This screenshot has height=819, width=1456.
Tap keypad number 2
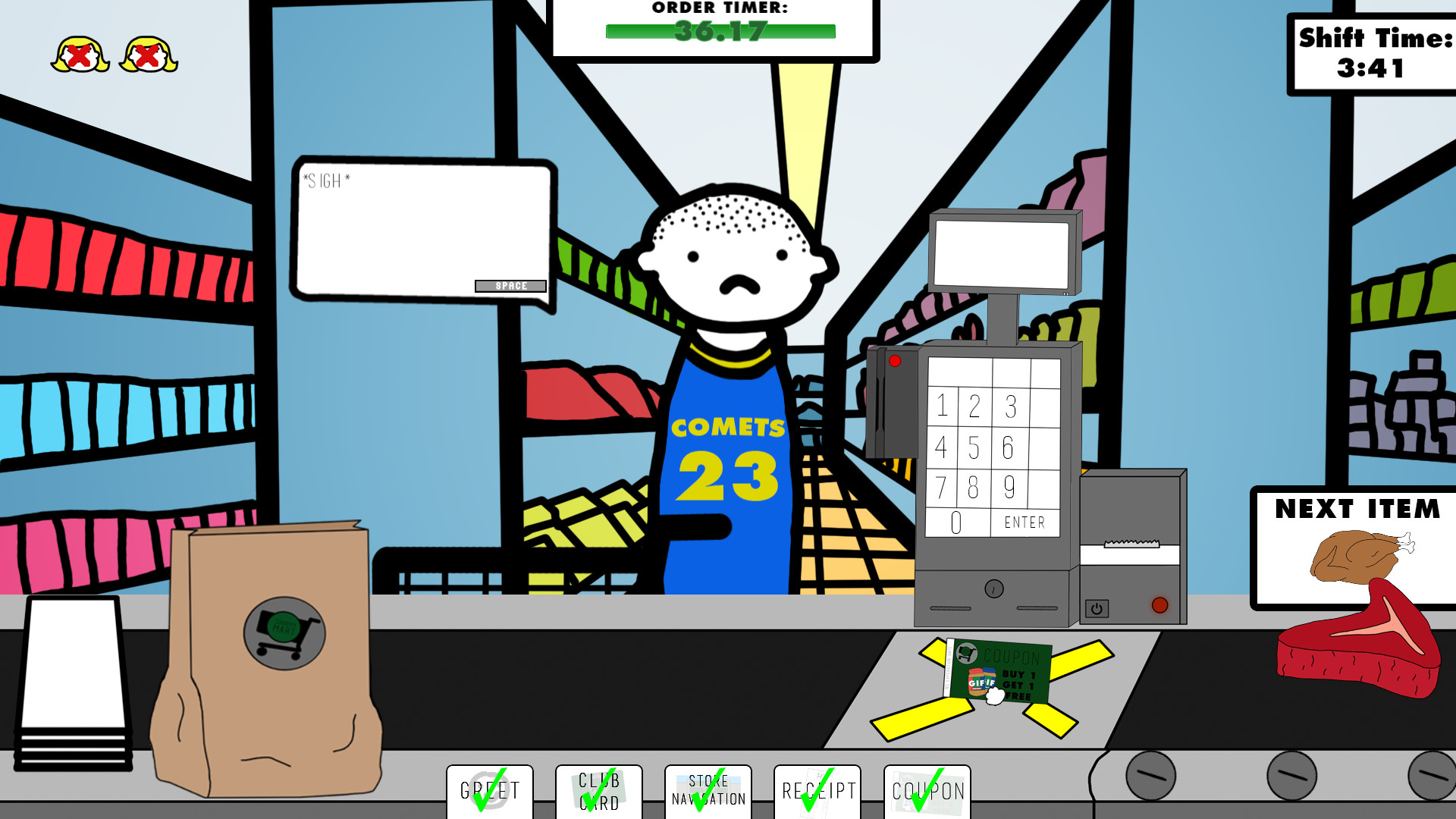click(974, 406)
